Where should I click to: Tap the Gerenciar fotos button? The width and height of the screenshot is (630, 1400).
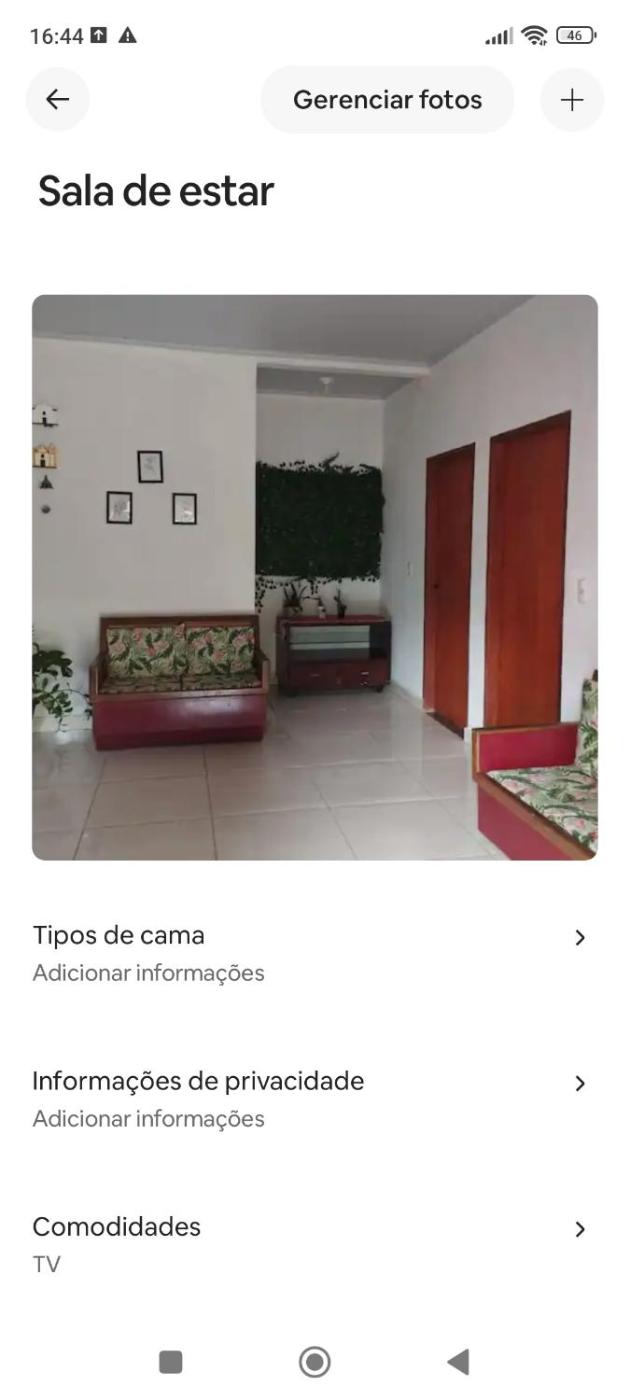[387, 100]
